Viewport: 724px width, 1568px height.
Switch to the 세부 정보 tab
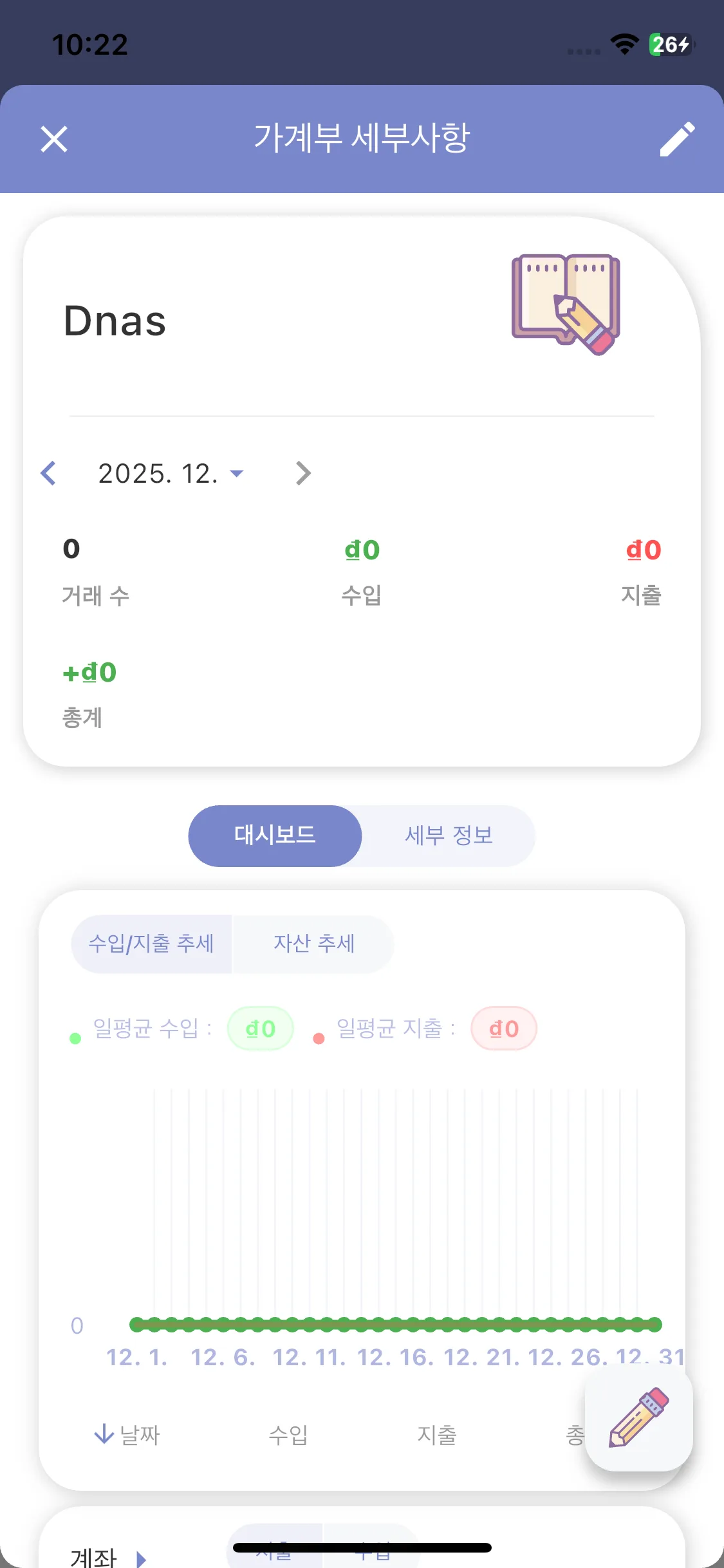[x=449, y=835]
